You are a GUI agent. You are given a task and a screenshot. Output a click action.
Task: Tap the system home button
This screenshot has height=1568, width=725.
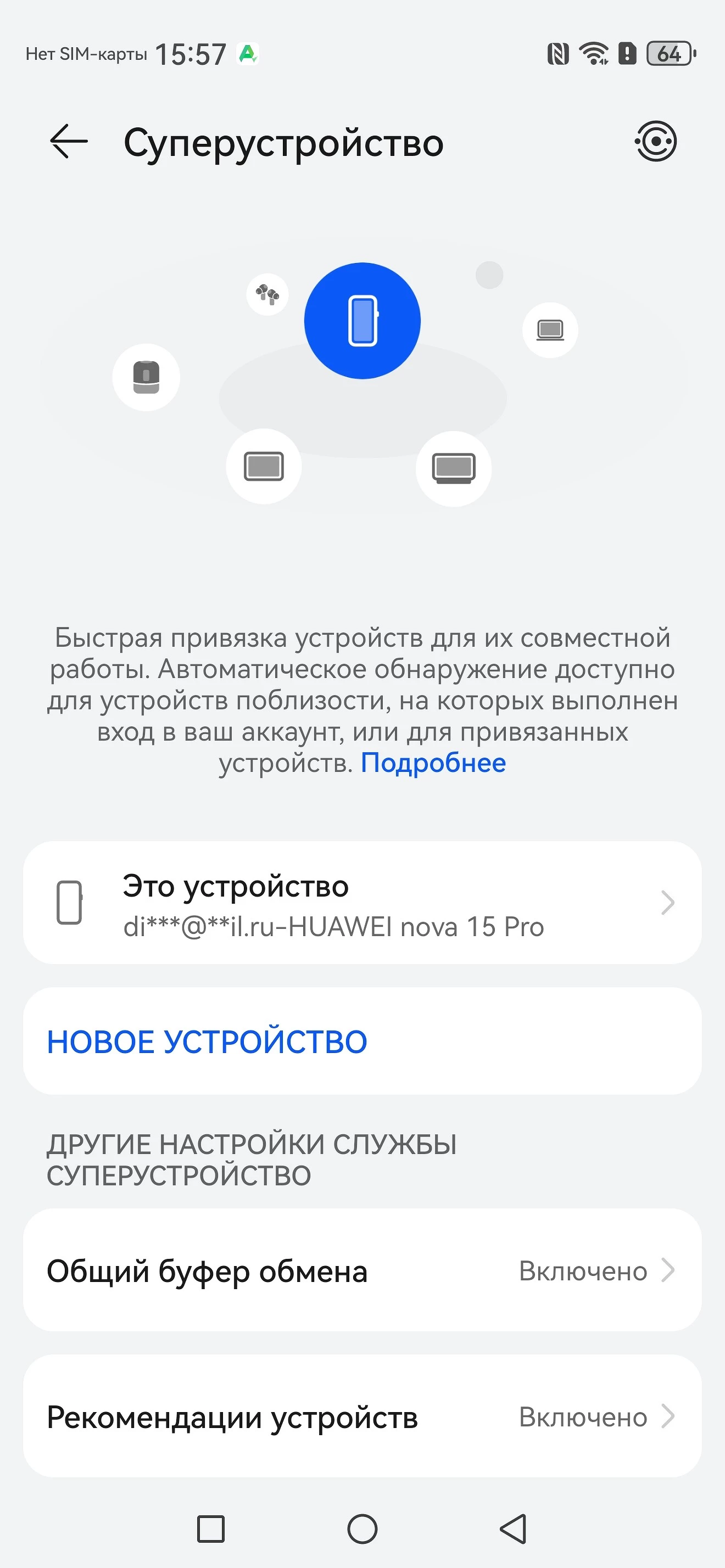pyautogui.click(x=362, y=1529)
